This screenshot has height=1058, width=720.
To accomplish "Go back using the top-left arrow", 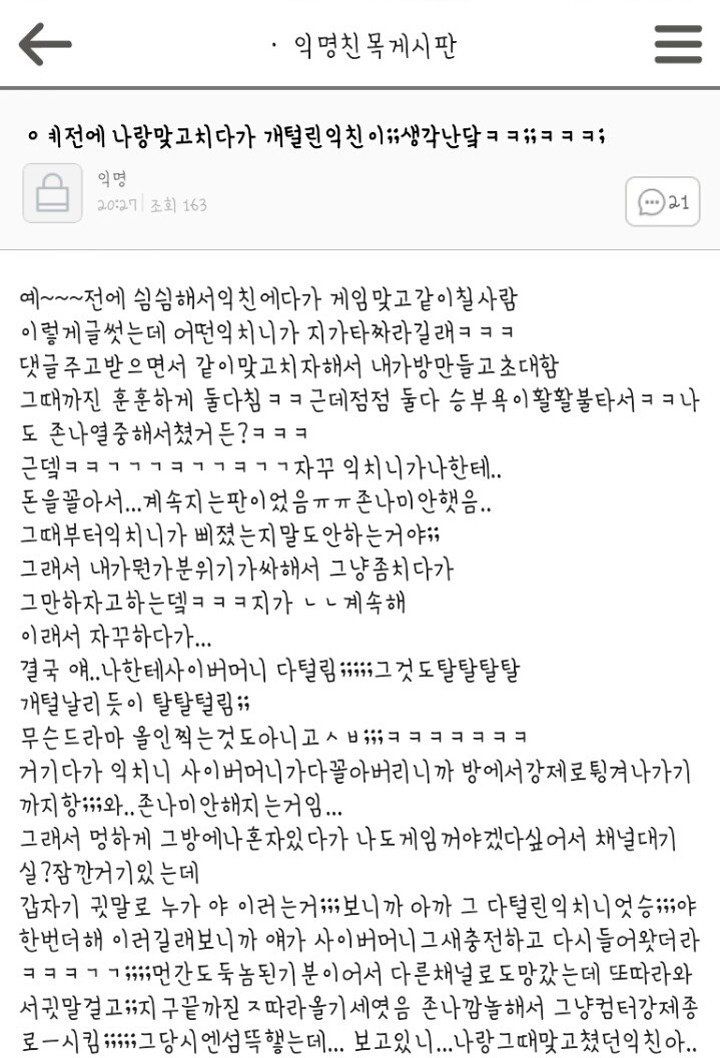I will point(45,45).
